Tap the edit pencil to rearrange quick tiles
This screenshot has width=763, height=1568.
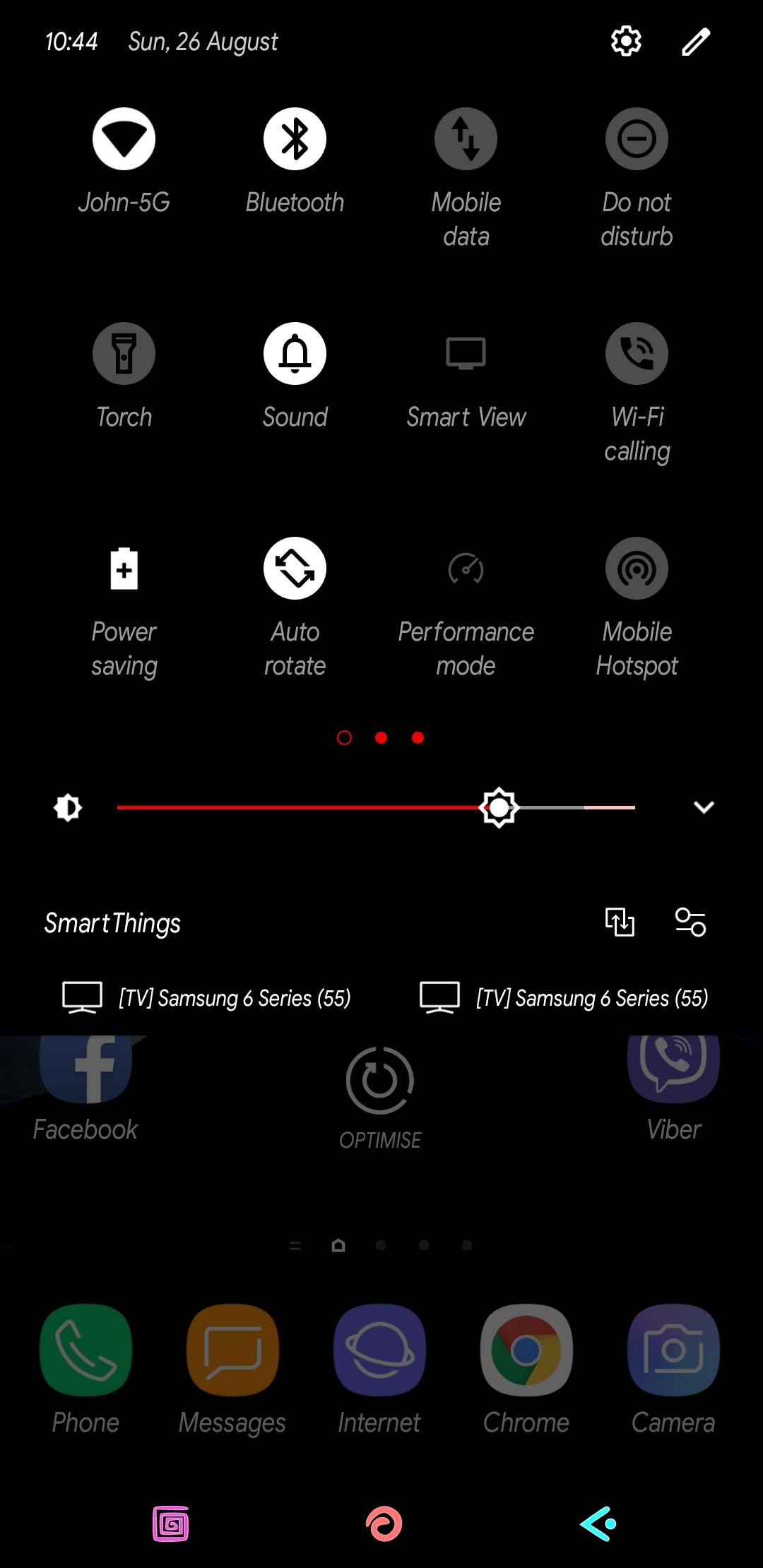(x=694, y=42)
